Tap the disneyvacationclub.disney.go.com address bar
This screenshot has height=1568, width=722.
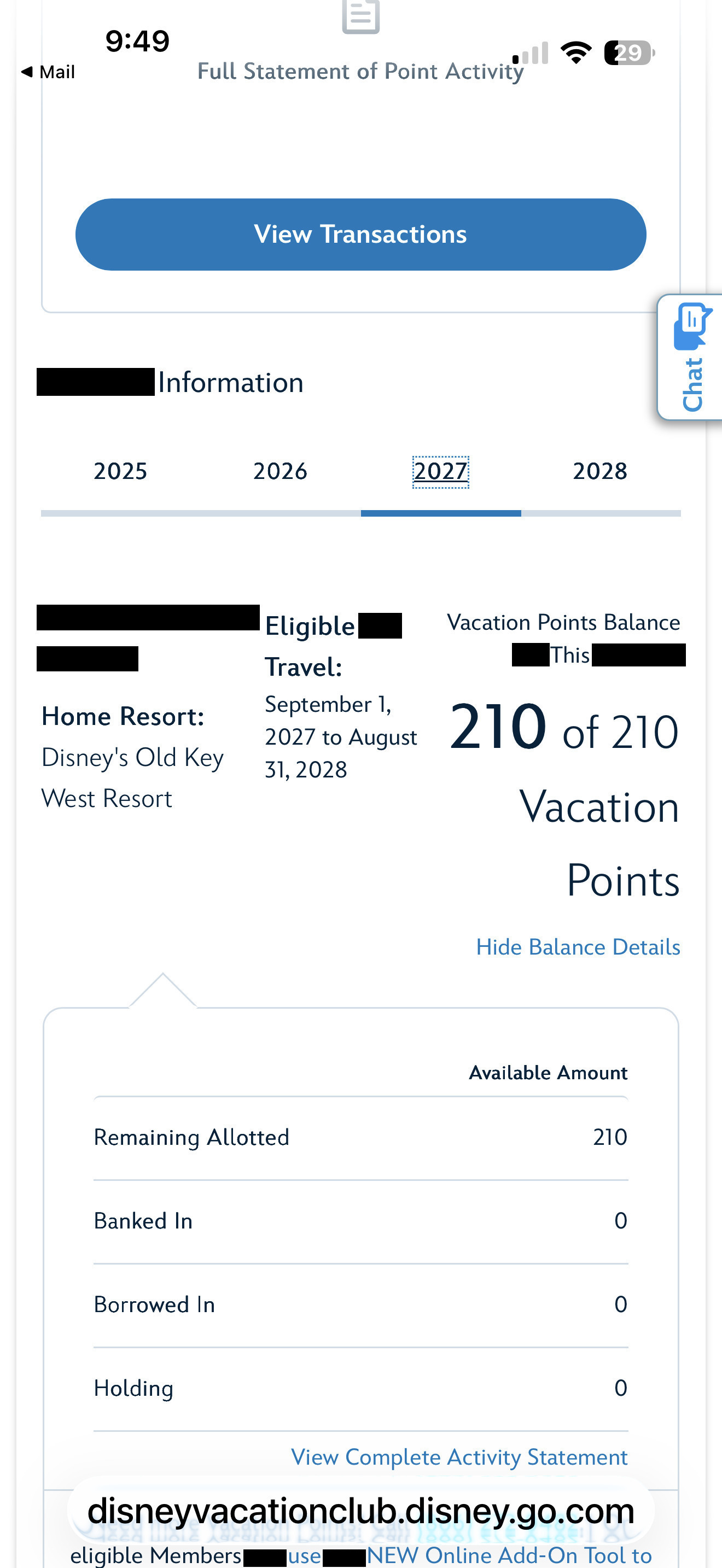pos(360,1511)
